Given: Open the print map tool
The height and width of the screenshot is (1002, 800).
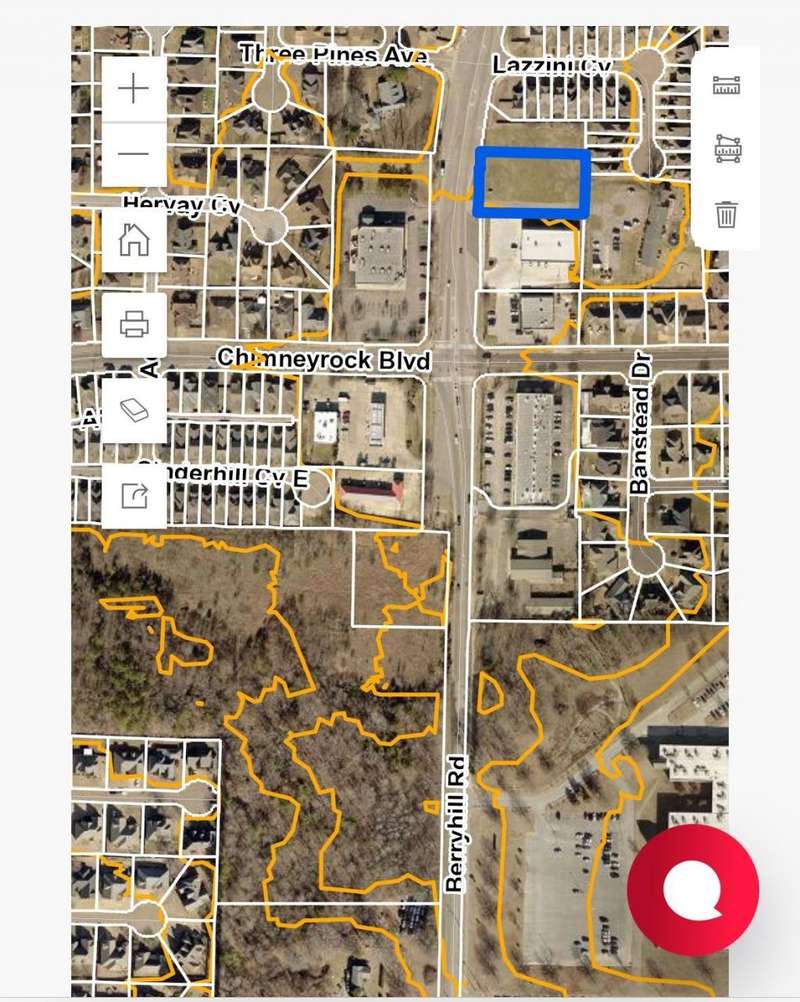Looking at the screenshot, I should pos(133,324).
